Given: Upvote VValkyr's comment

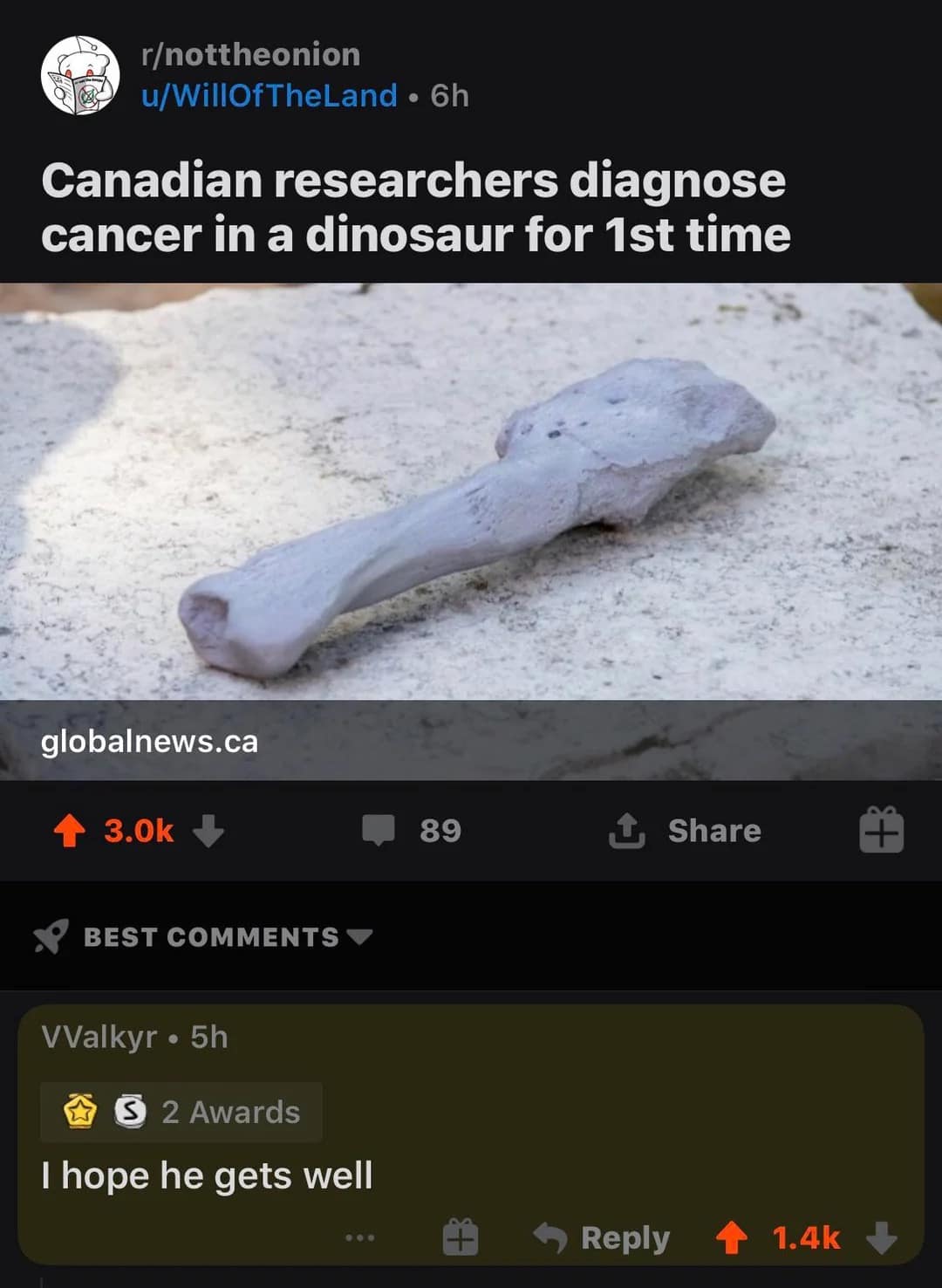Looking at the screenshot, I should pos(731,1237).
